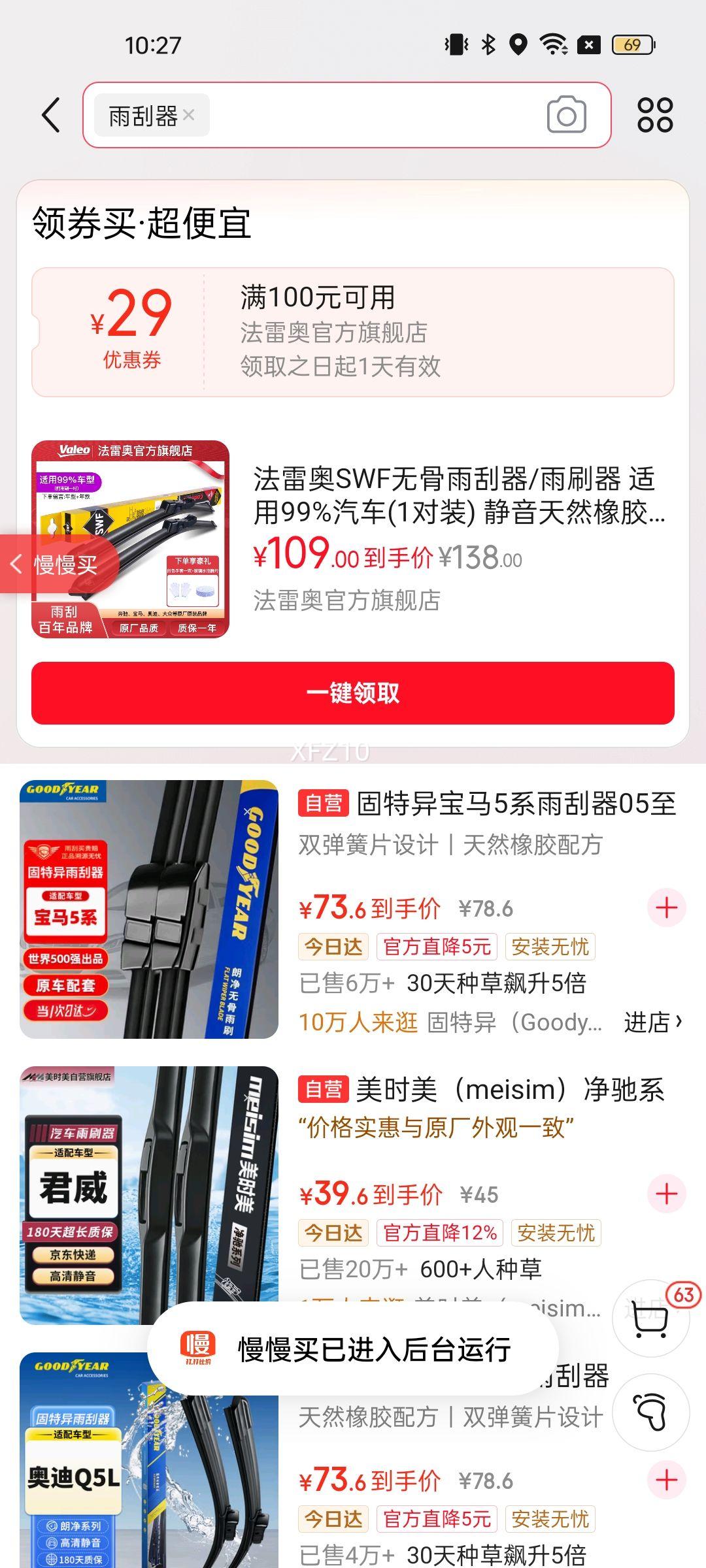Open camera image search
706x1568 pixels.
(x=566, y=116)
